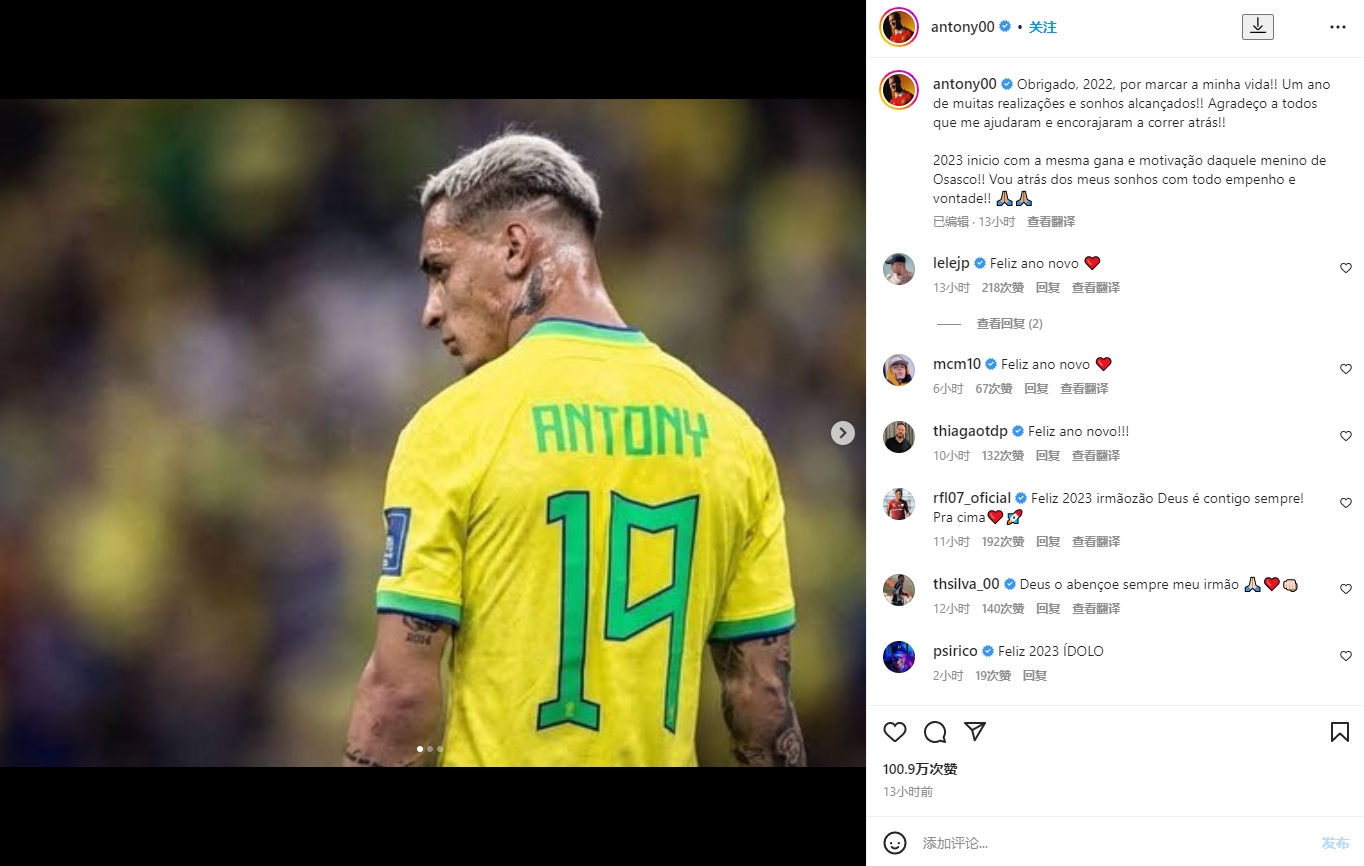The height and width of the screenshot is (866, 1364).
Task: Open the emoji picker
Action: tap(895, 843)
